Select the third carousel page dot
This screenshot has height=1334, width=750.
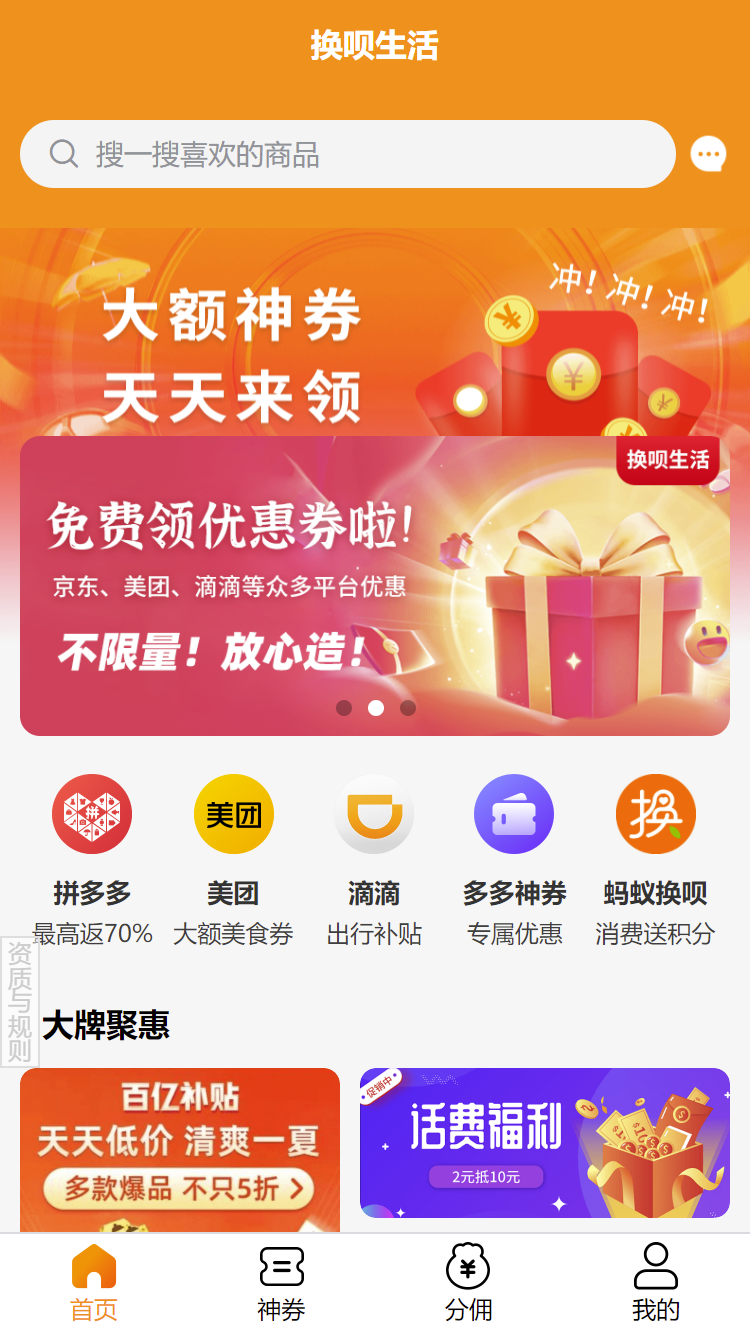click(408, 708)
